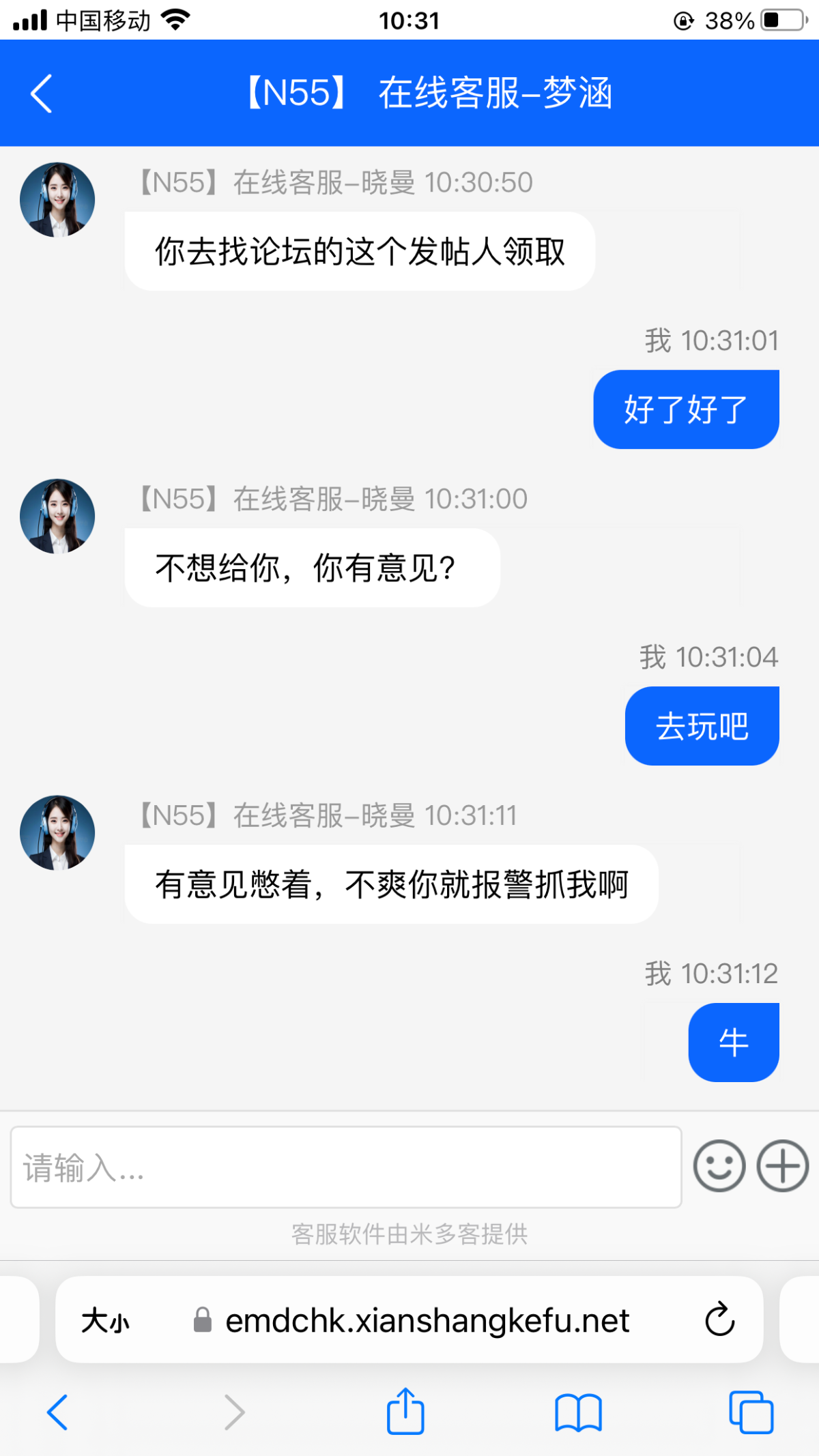Navigate back with Safari back arrow
Screen dimensions: 819x1456
(x=57, y=1411)
